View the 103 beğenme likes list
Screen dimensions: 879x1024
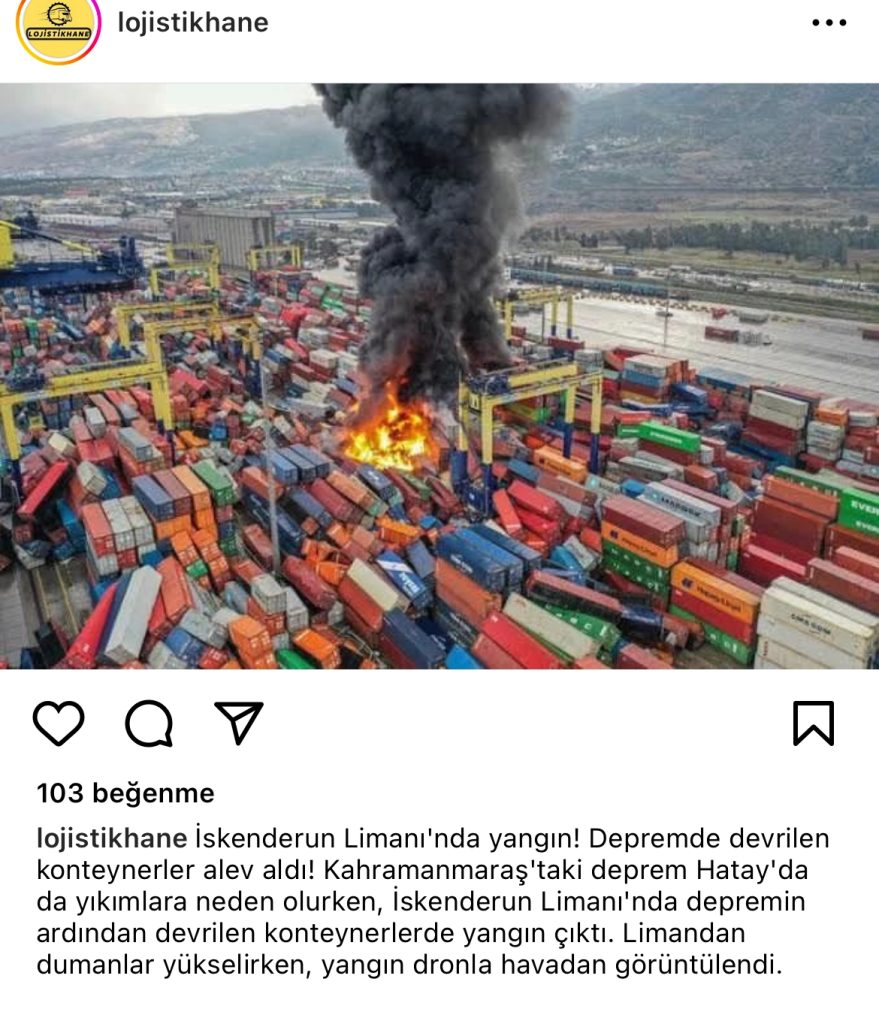[x=125, y=794]
